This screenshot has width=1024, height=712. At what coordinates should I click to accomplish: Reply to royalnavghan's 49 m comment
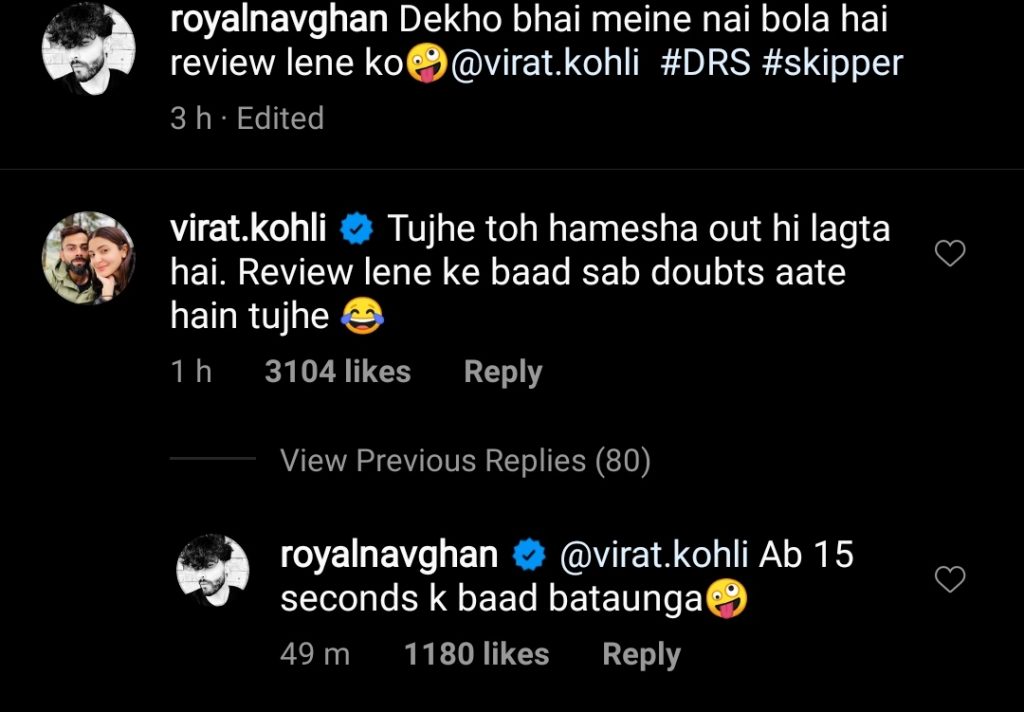pyautogui.click(x=641, y=655)
